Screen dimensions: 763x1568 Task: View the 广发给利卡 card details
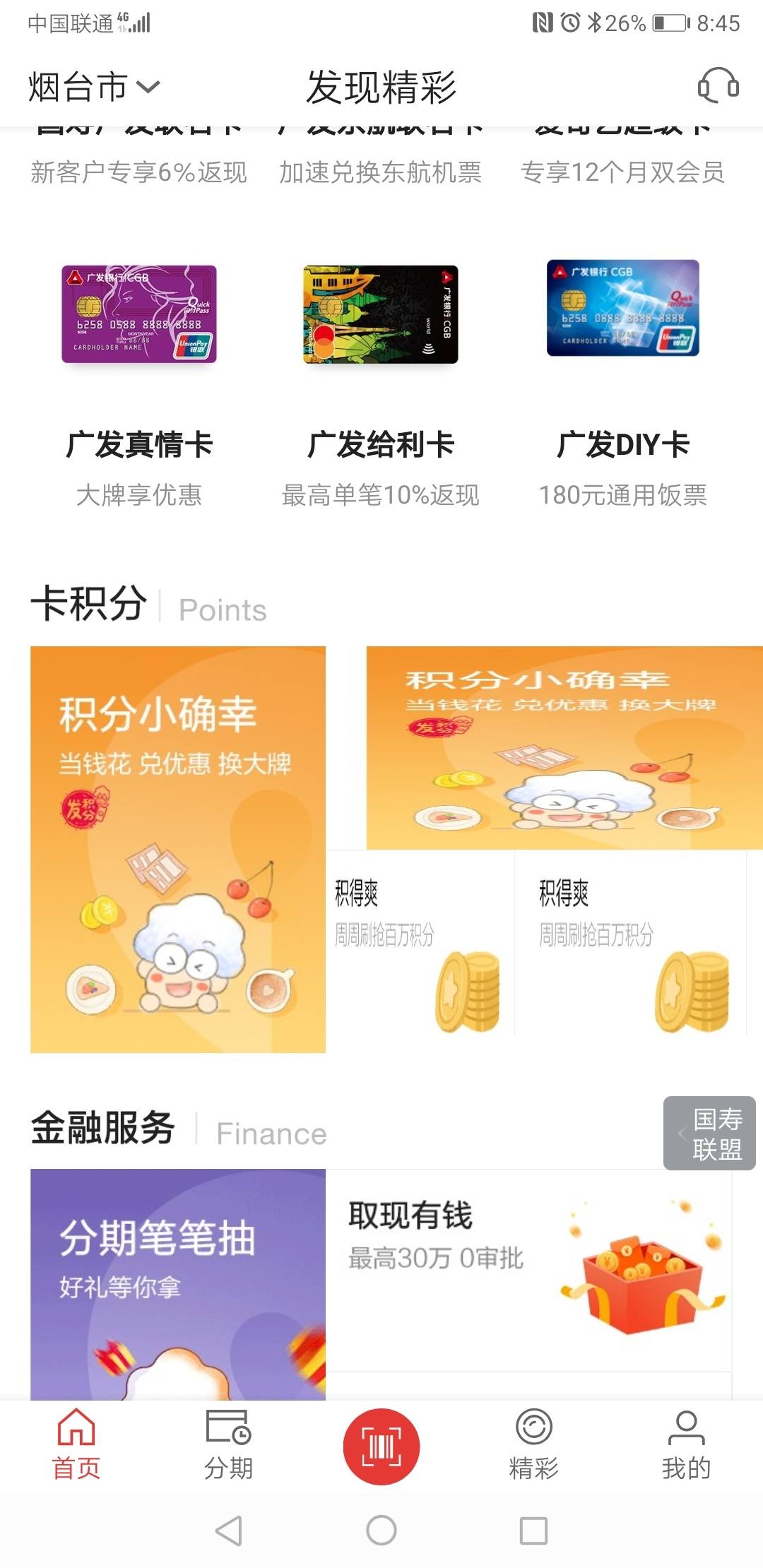tap(381, 381)
